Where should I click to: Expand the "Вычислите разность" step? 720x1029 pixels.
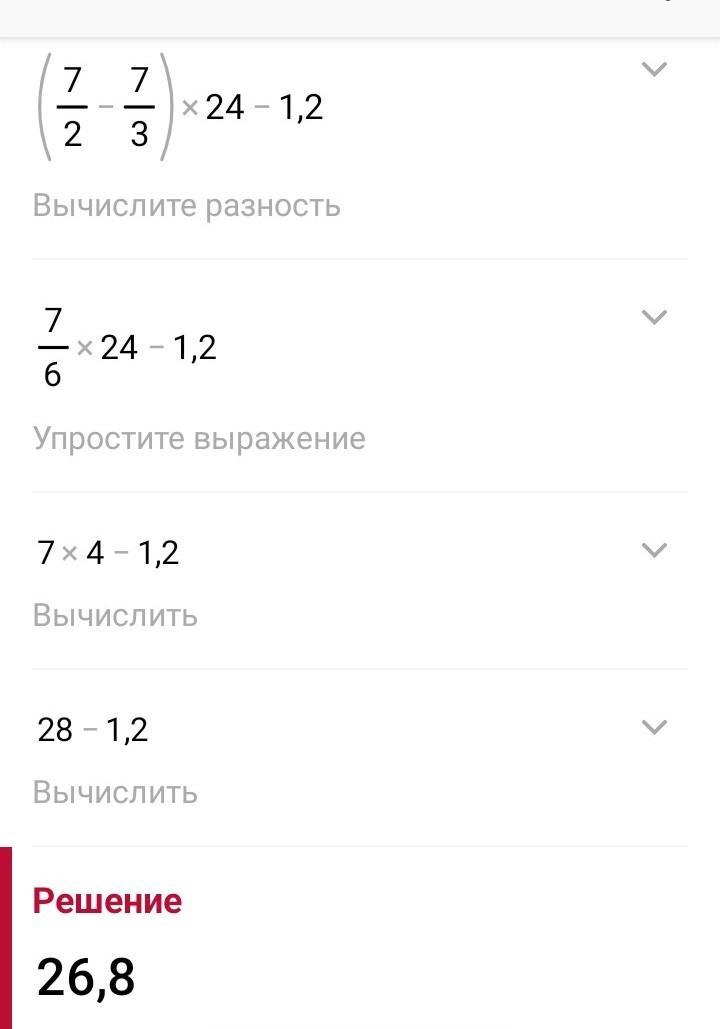[653, 70]
